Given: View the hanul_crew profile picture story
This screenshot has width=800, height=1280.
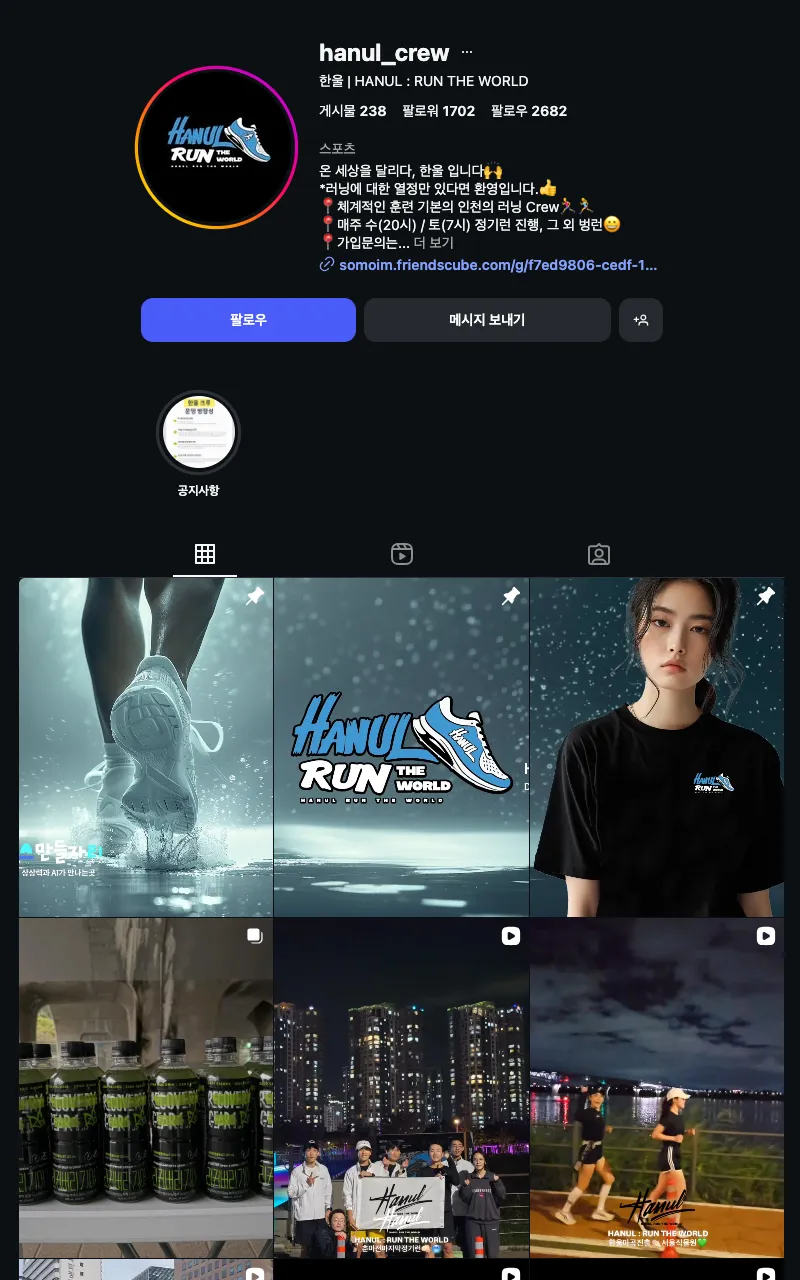Looking at the screenshot, I should pyautogui.click(x=216, y=148).
